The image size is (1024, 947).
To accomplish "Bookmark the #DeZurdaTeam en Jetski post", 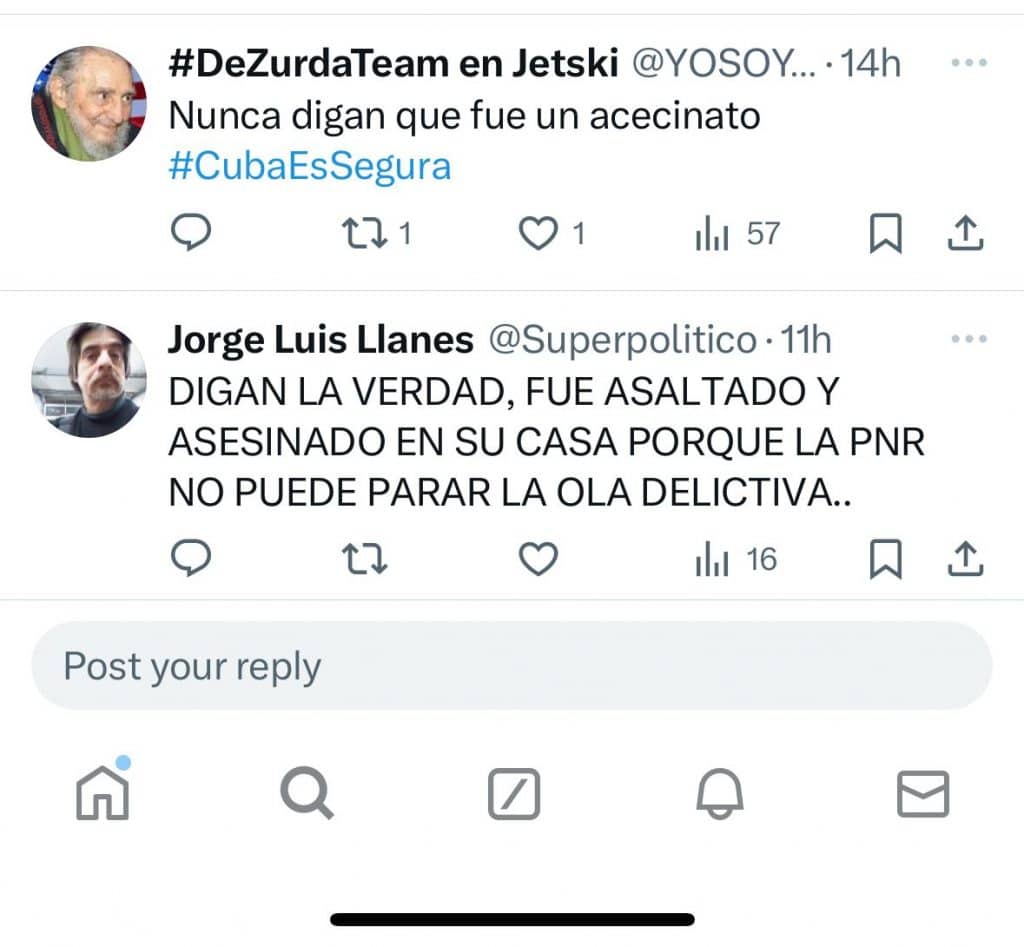I will point(884,234).
